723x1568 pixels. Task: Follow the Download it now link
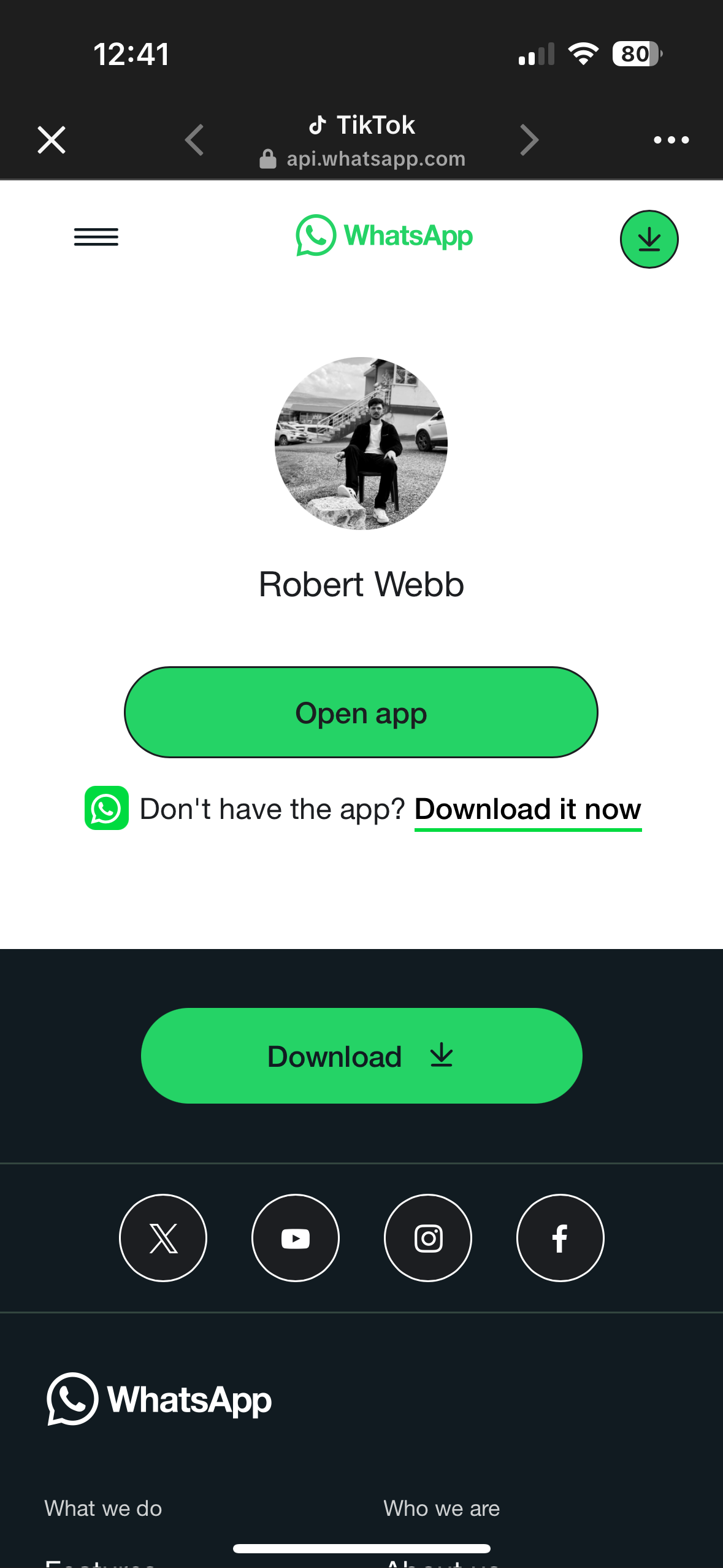pos(527,809)
